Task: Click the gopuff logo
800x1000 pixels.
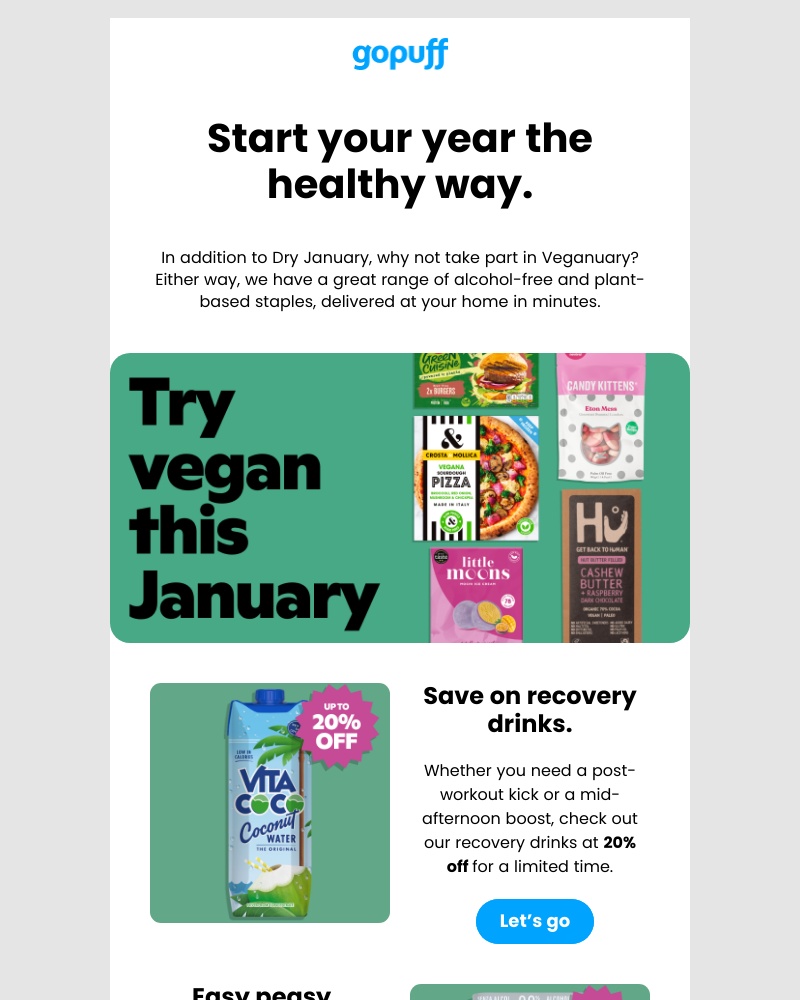Action: pyautogui.click(x=400, y=55)
